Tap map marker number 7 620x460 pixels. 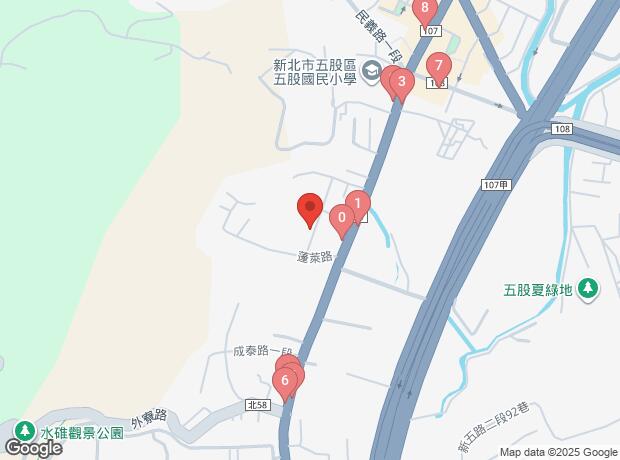point(438,66)
